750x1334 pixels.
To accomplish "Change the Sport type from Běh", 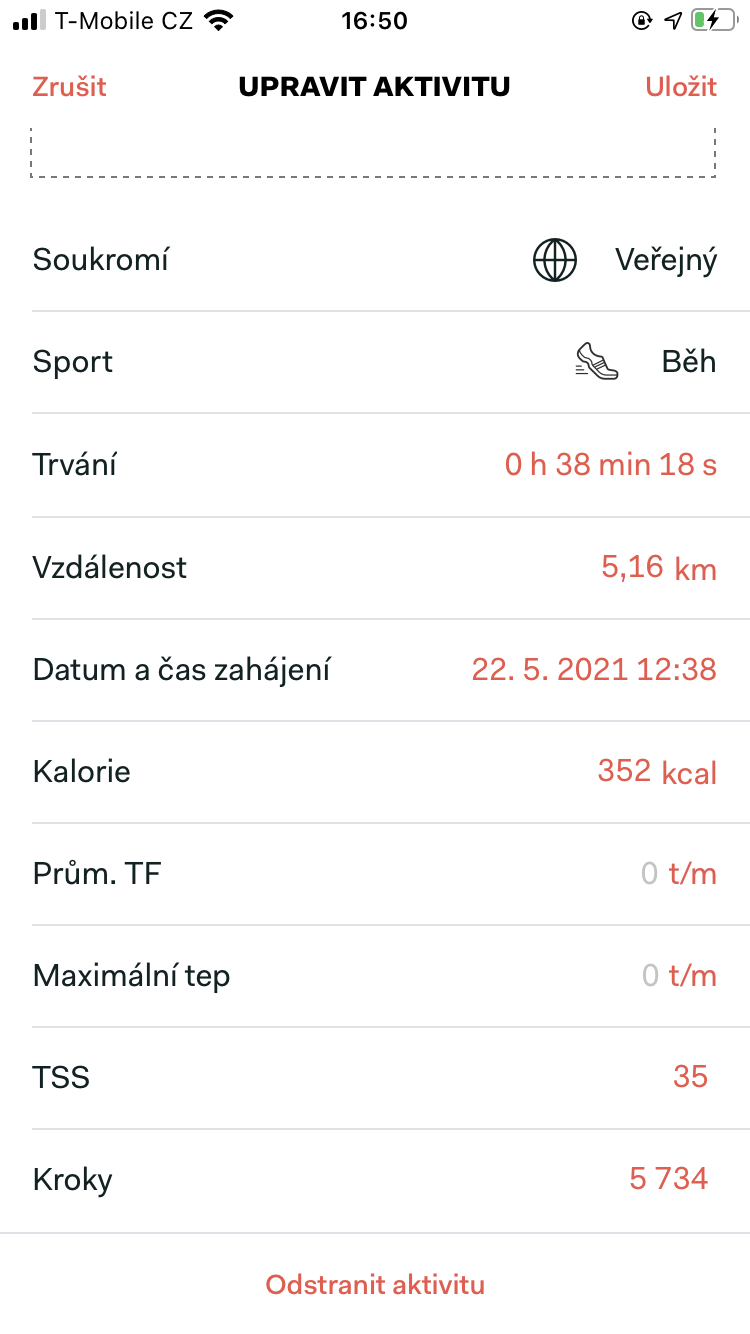I will 375,362.
